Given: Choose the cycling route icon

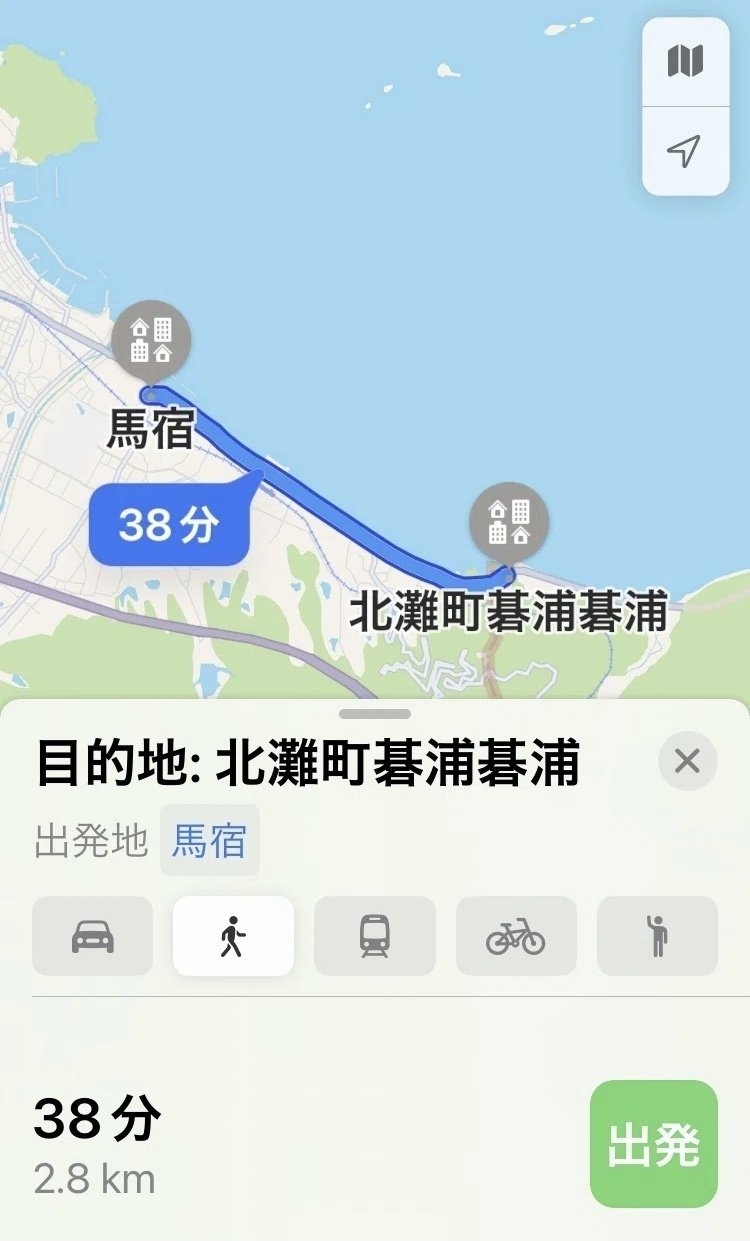Looking at the screenshot, I should (x=516, y=936).
